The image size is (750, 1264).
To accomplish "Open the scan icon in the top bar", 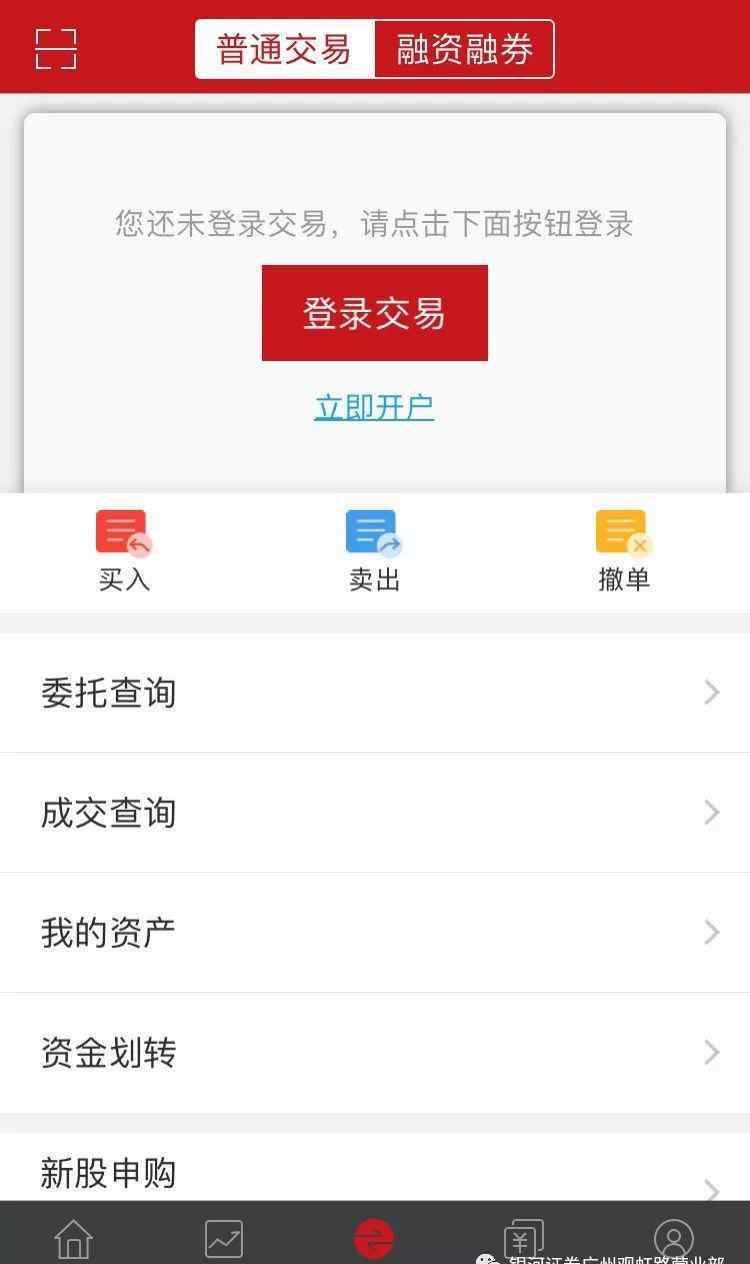I will (56, 49).
